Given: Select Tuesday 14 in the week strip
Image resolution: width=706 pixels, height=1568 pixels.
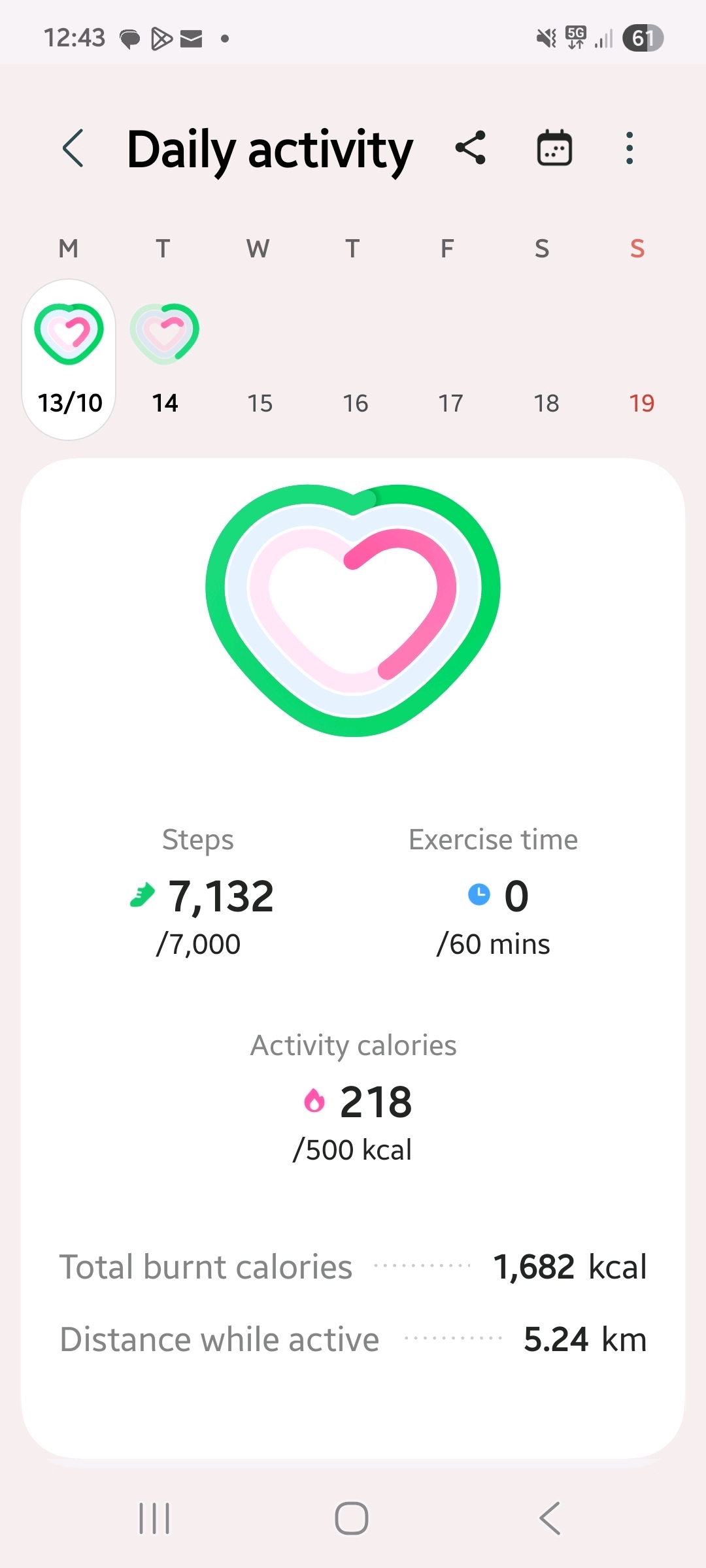Looking at the screenshot, I should (165, 359).
